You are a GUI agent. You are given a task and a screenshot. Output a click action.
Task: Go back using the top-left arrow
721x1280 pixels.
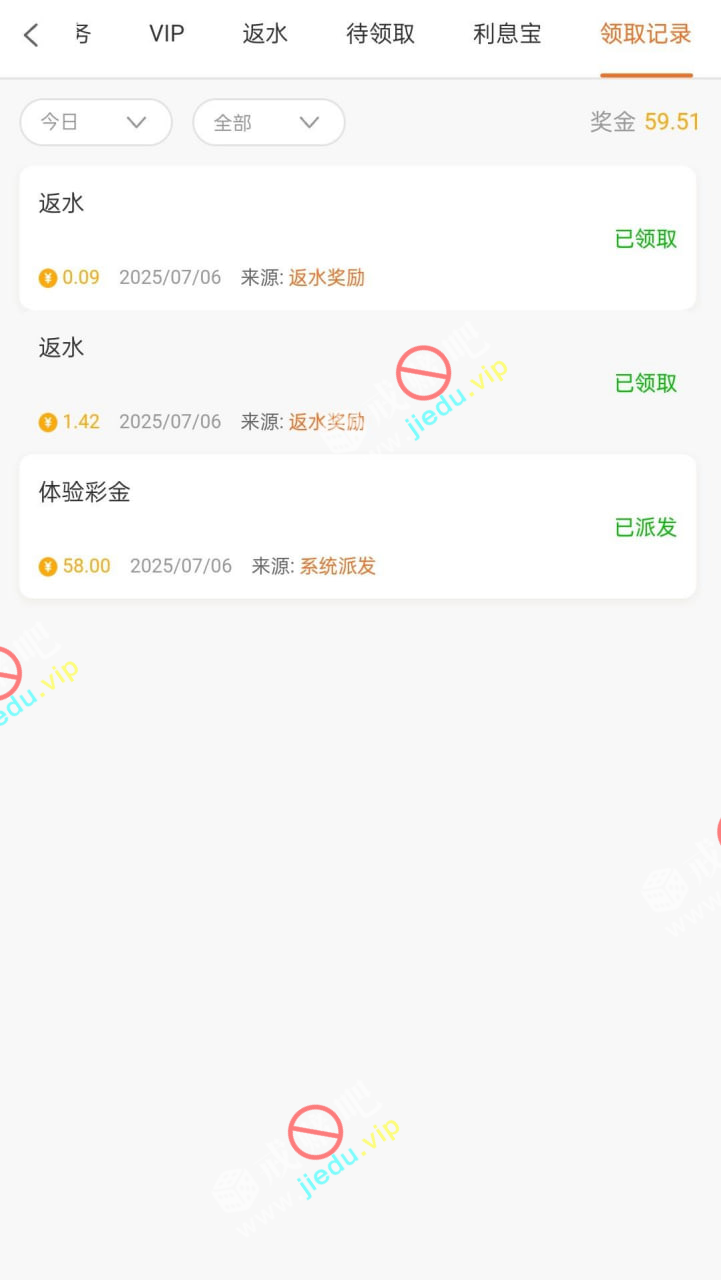point(31,35)
